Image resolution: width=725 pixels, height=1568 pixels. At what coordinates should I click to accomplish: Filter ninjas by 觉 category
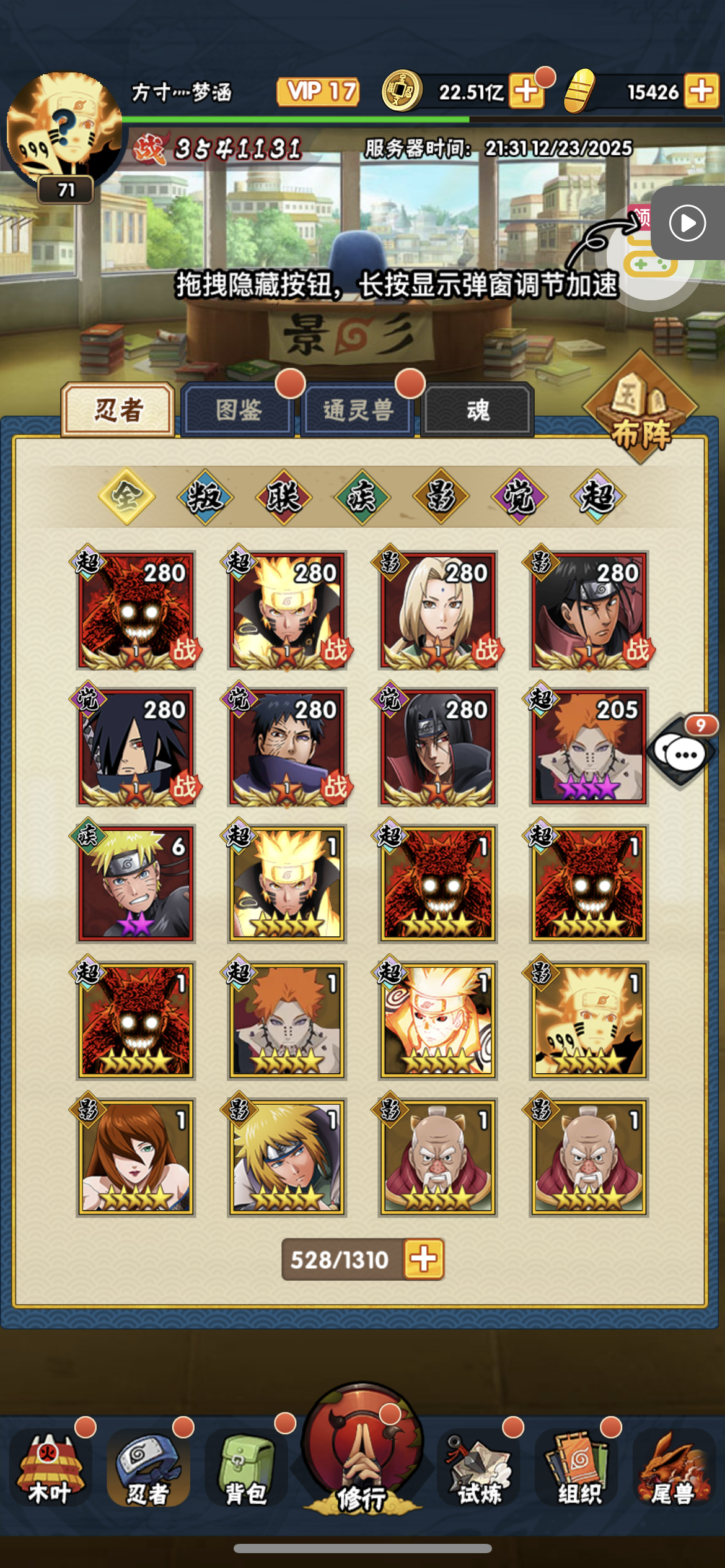pos(519,497)
